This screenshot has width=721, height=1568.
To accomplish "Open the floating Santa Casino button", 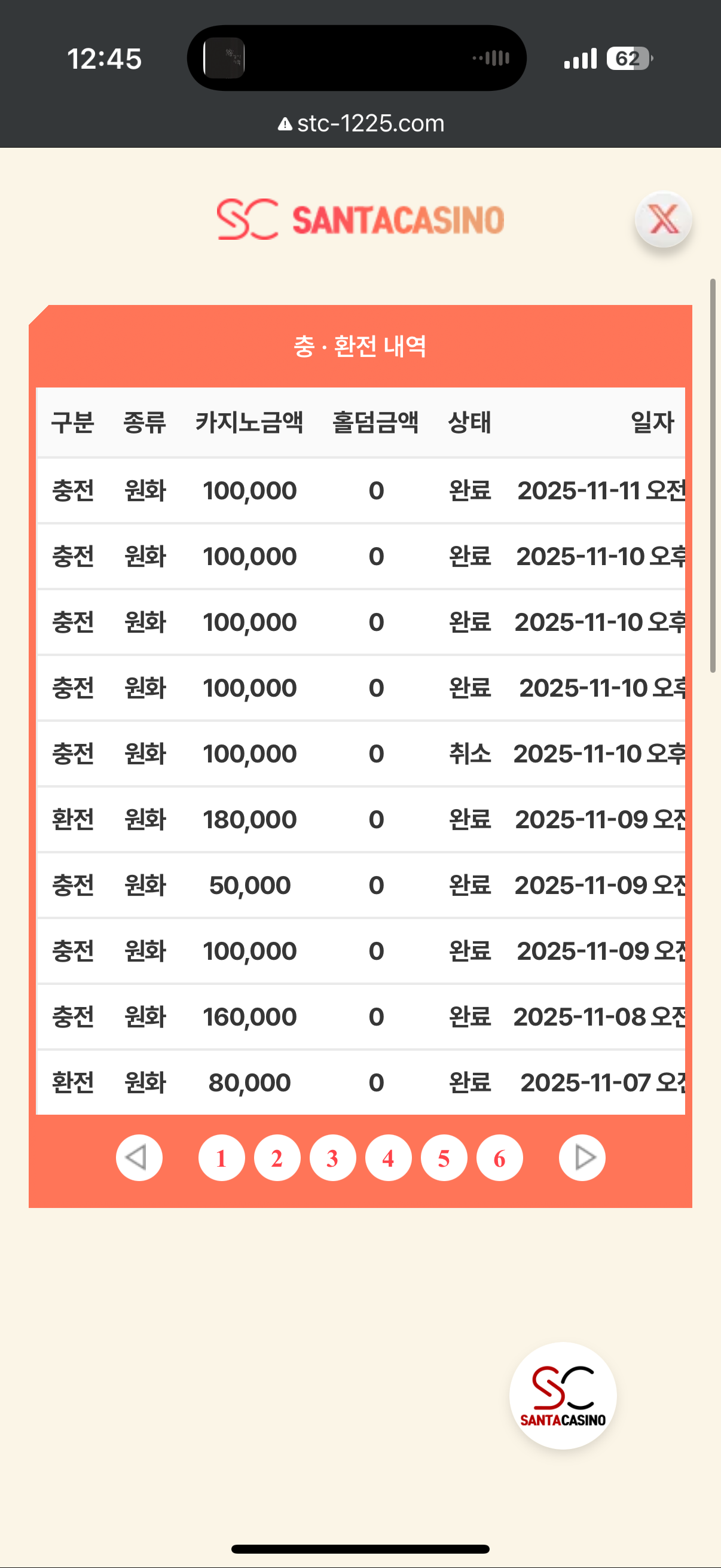I will coord(563,1395).
